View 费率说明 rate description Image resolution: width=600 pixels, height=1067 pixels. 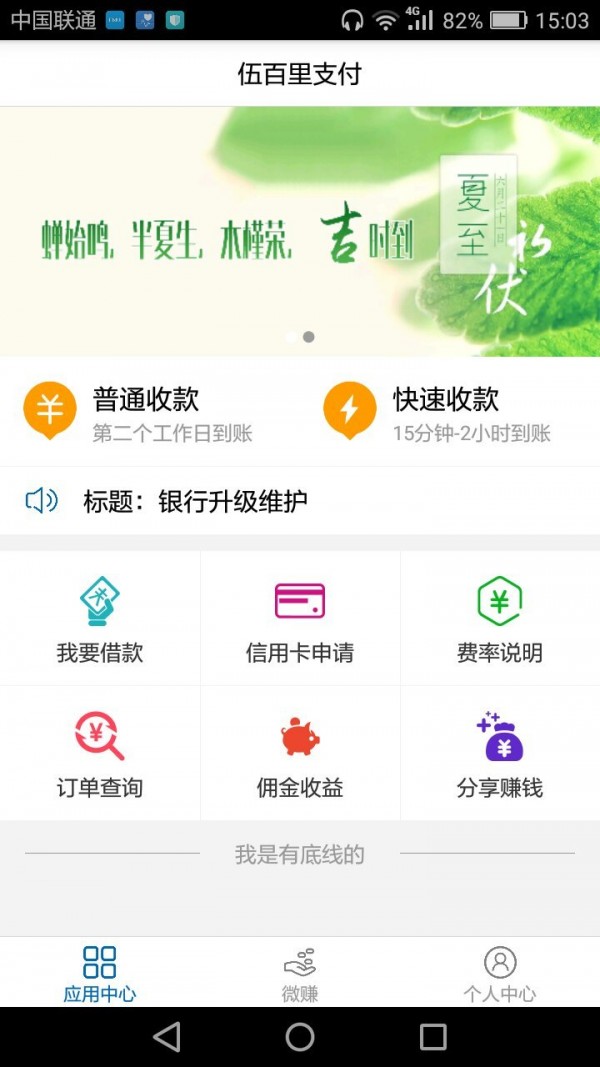500,620
